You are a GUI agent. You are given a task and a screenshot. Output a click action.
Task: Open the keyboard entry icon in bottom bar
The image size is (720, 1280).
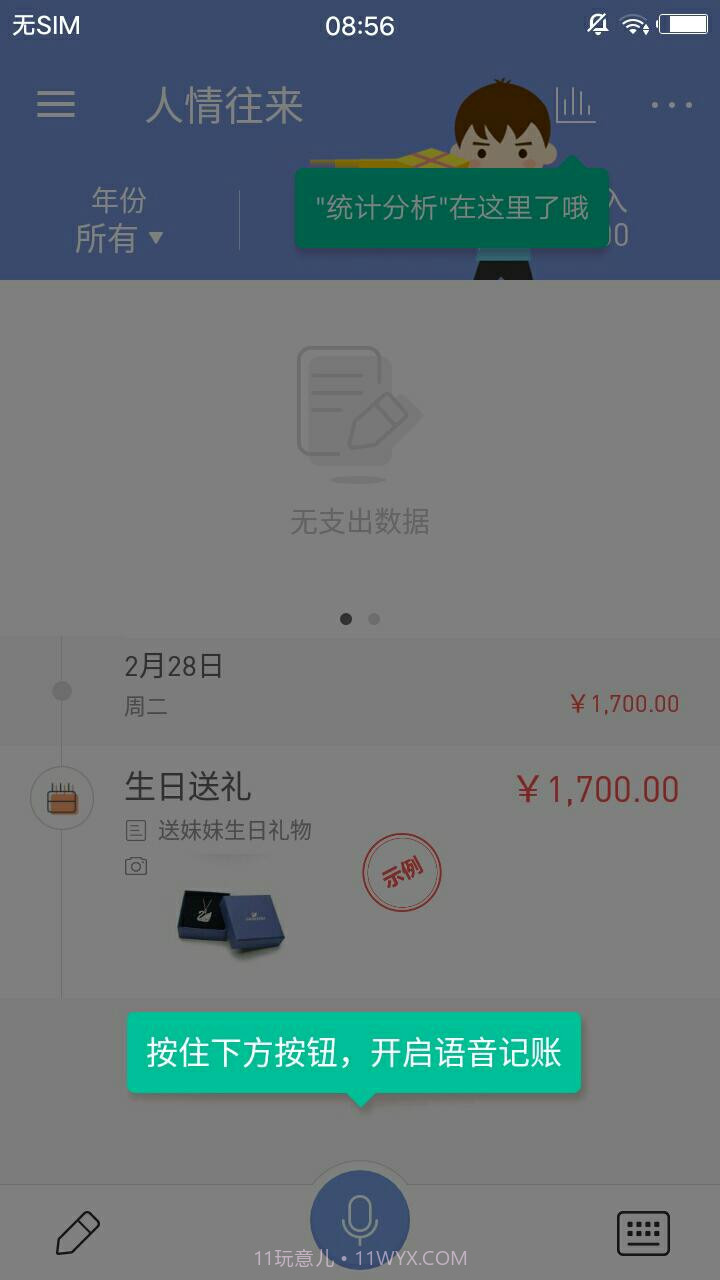[x=645, y=1232]
